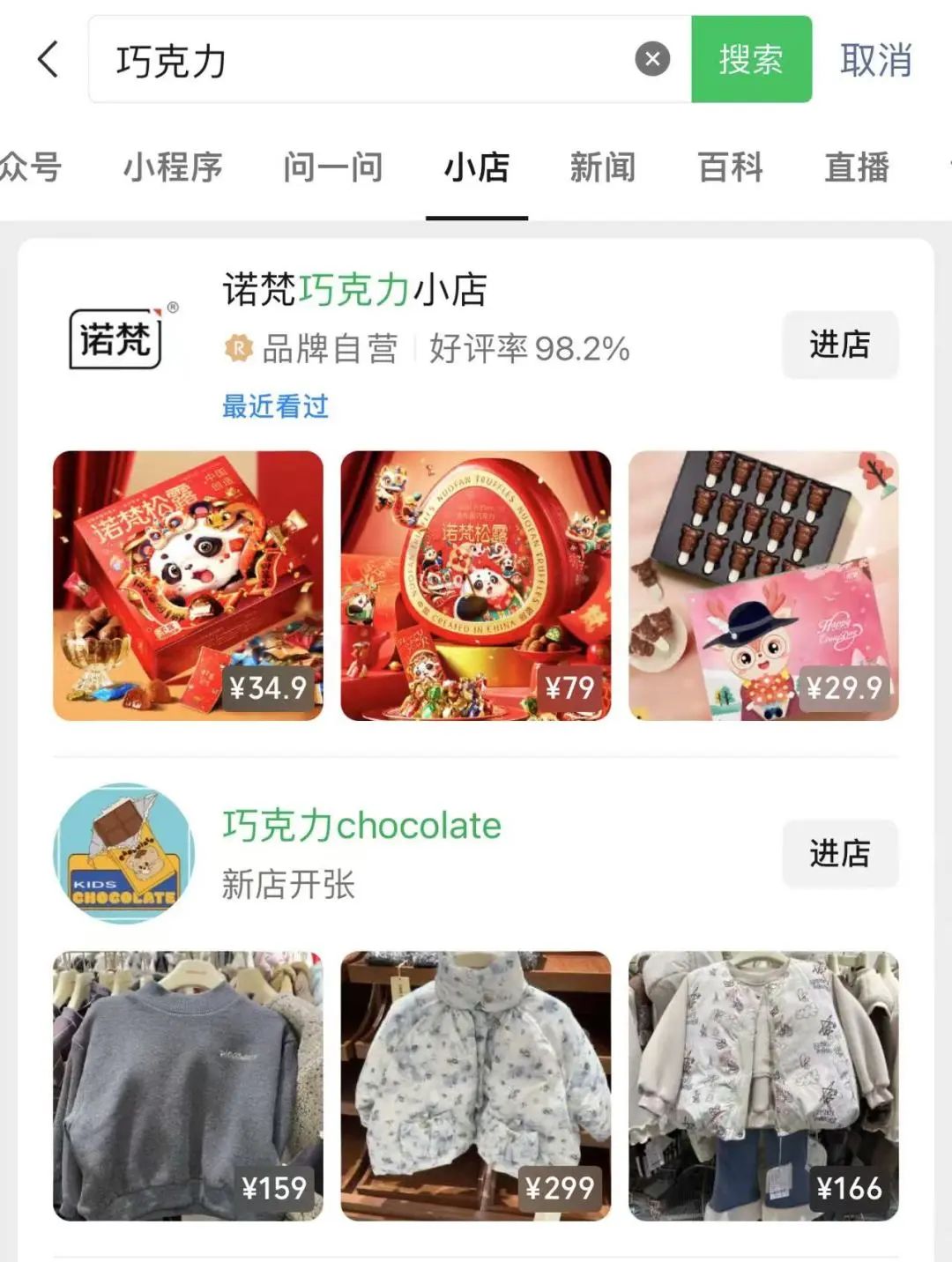The height and width of the screenshot is (1262, 952).
Task: Open the ¥79 red tin chocolate product
Action: tap(476, 585)
